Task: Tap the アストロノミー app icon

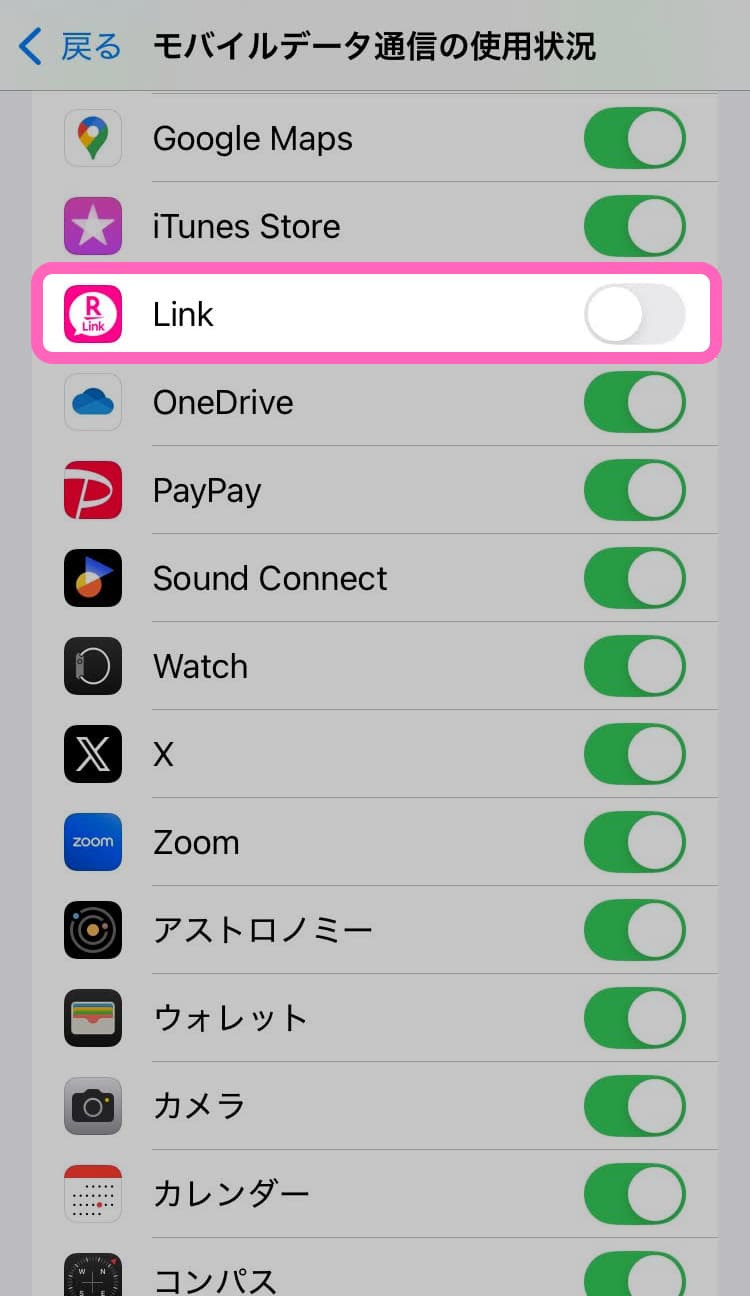Action: point(92,930)
